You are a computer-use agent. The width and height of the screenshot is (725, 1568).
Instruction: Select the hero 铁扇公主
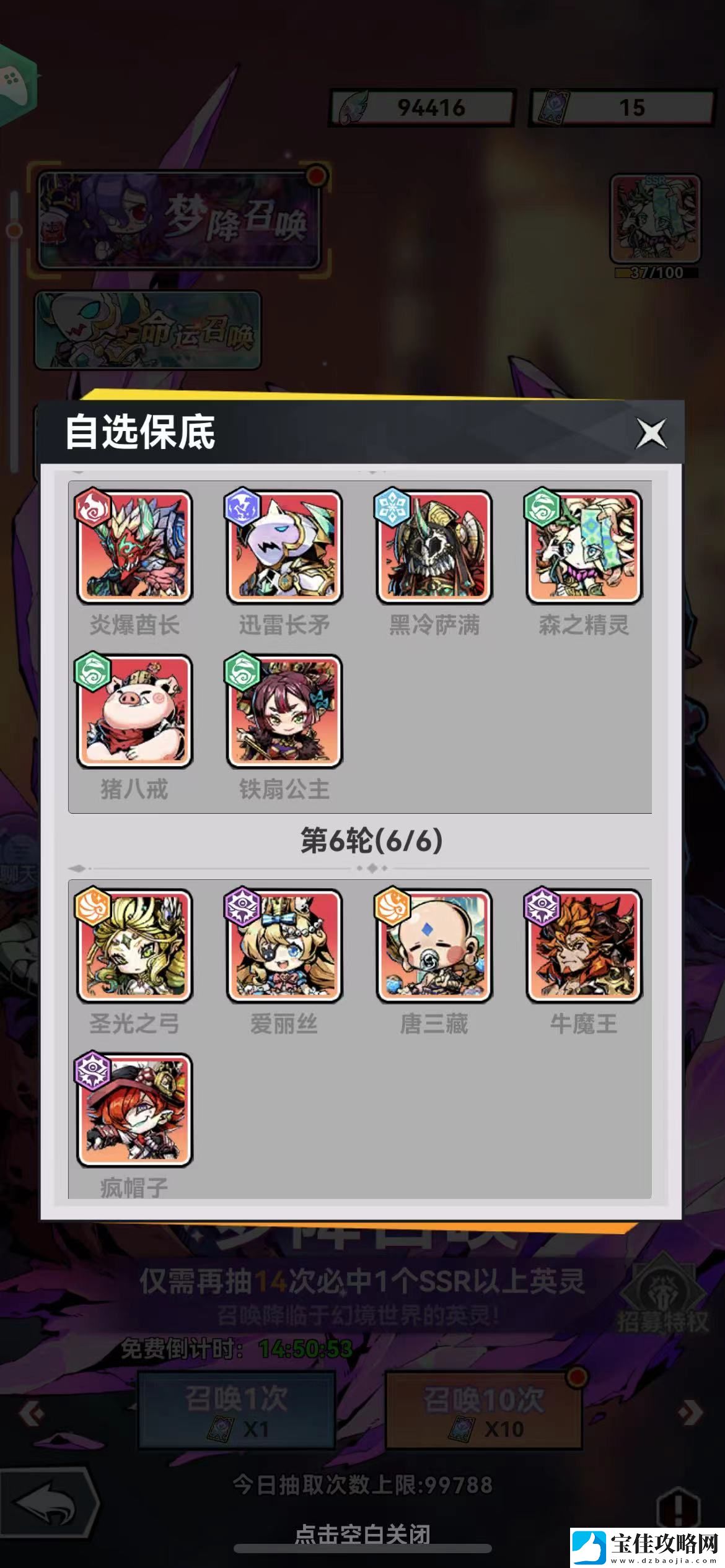(284, 711)
